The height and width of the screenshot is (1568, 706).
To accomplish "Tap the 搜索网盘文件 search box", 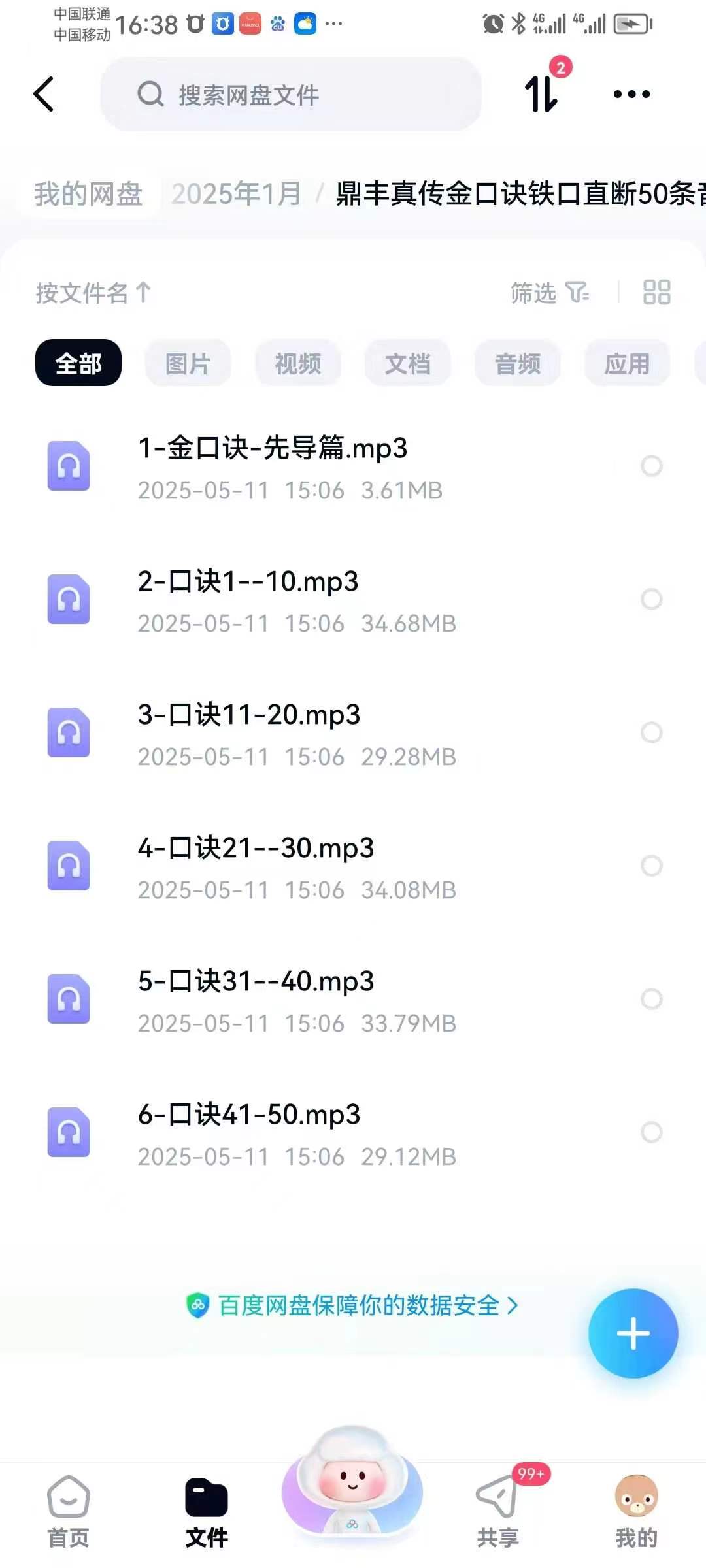I will [291, 95].
